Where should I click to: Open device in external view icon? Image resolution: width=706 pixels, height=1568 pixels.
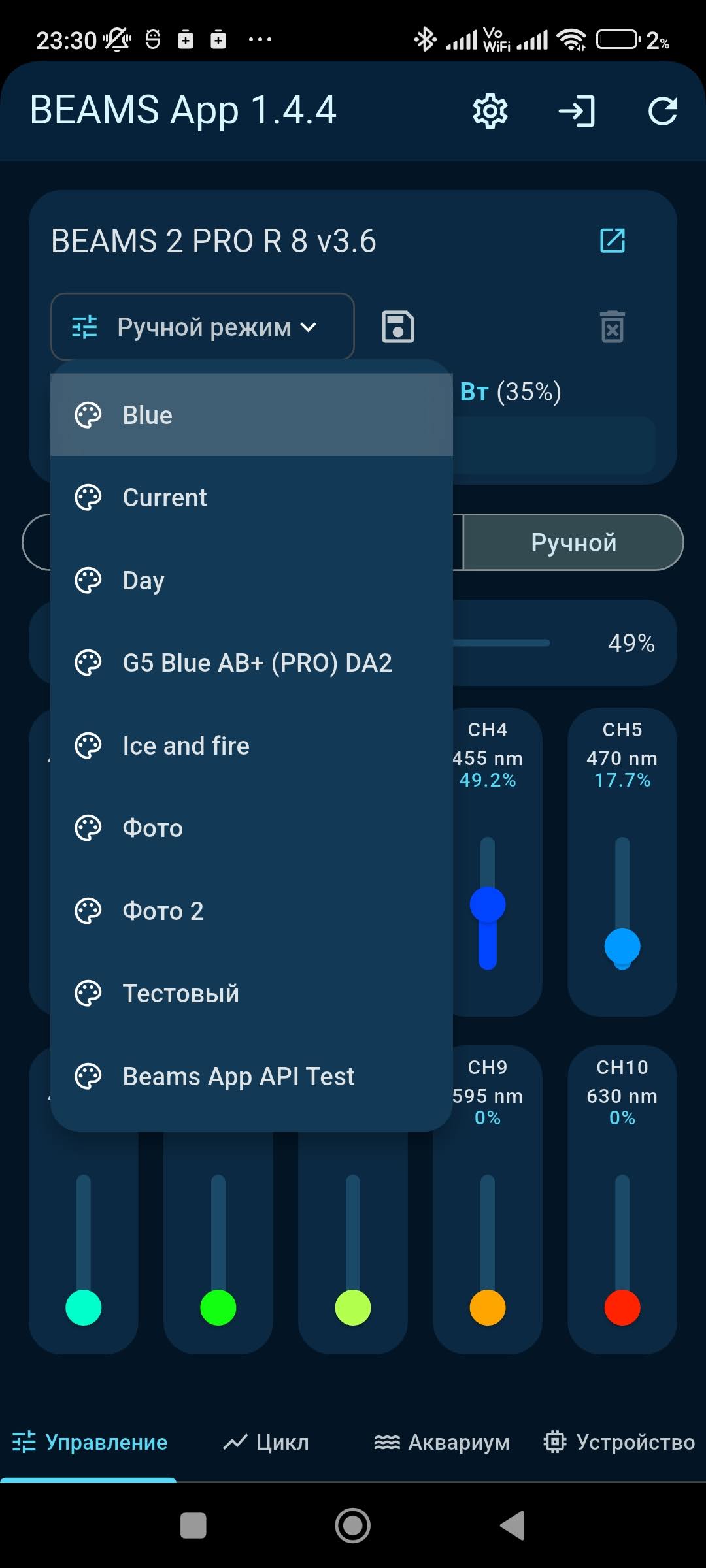(x=613, y=240)
